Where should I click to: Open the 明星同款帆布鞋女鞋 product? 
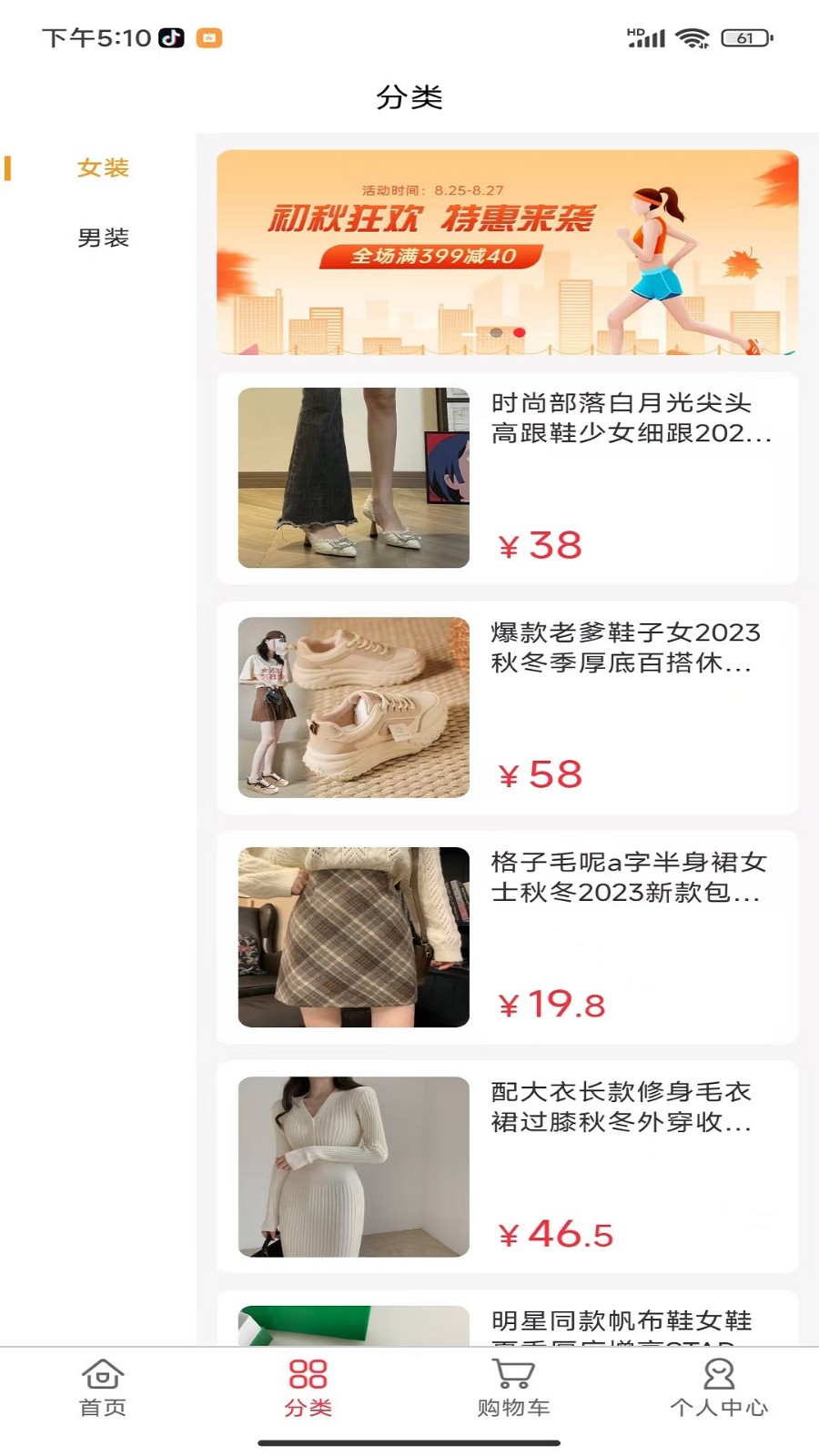click(507, 1322)
